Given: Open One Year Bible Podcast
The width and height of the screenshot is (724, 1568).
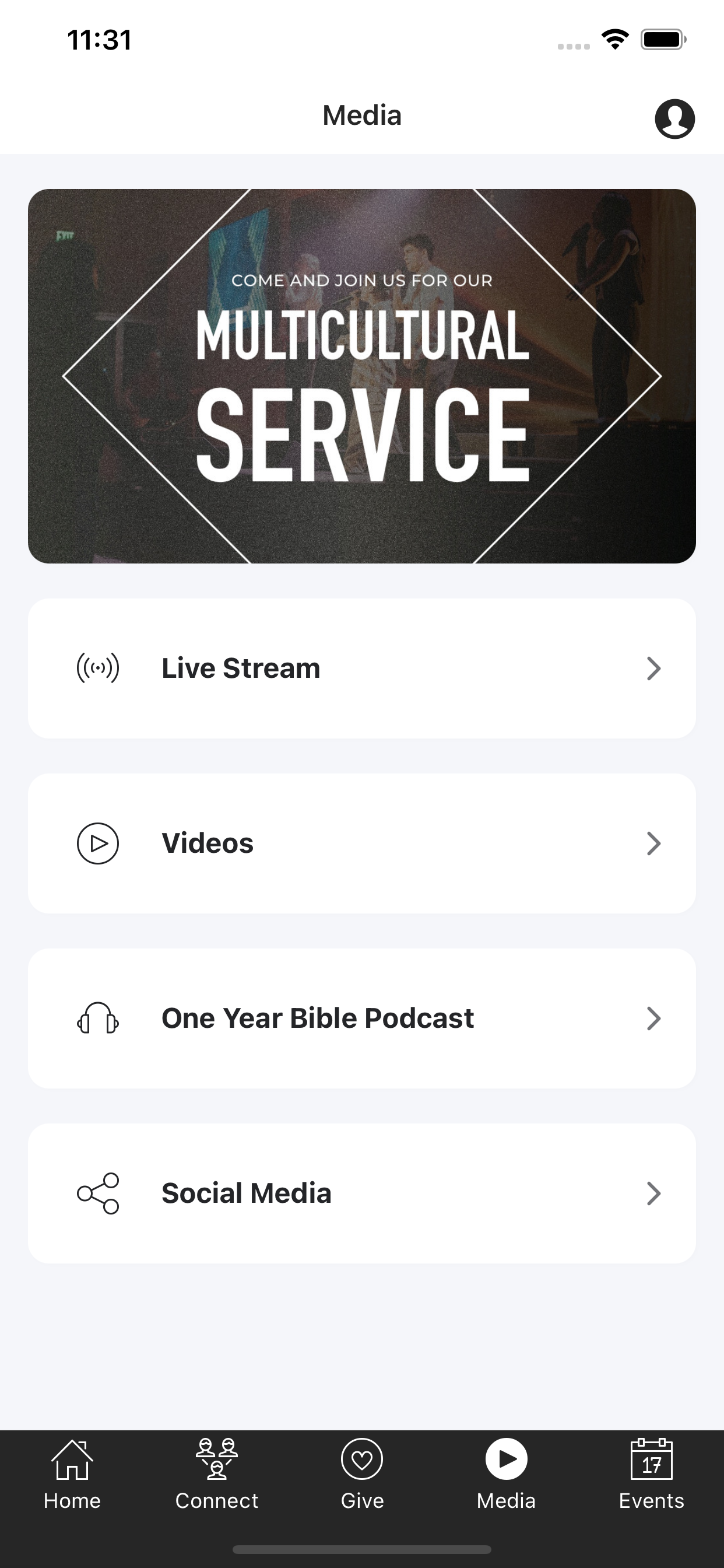Looking at the screenshot, I should 362,1019.
